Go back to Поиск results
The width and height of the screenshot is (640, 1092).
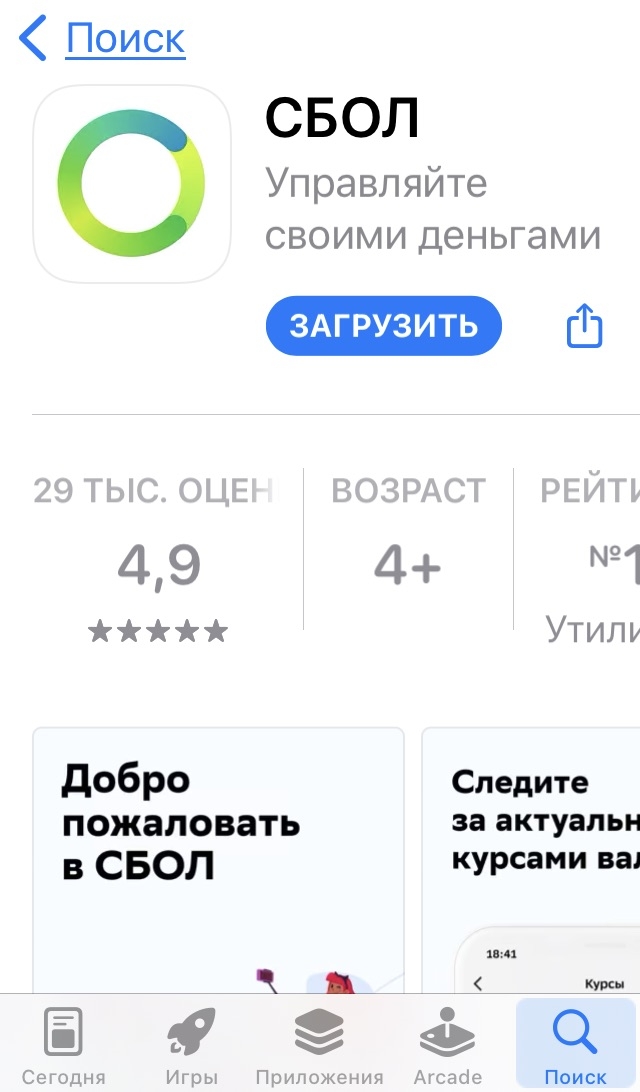tap(102, 38)
